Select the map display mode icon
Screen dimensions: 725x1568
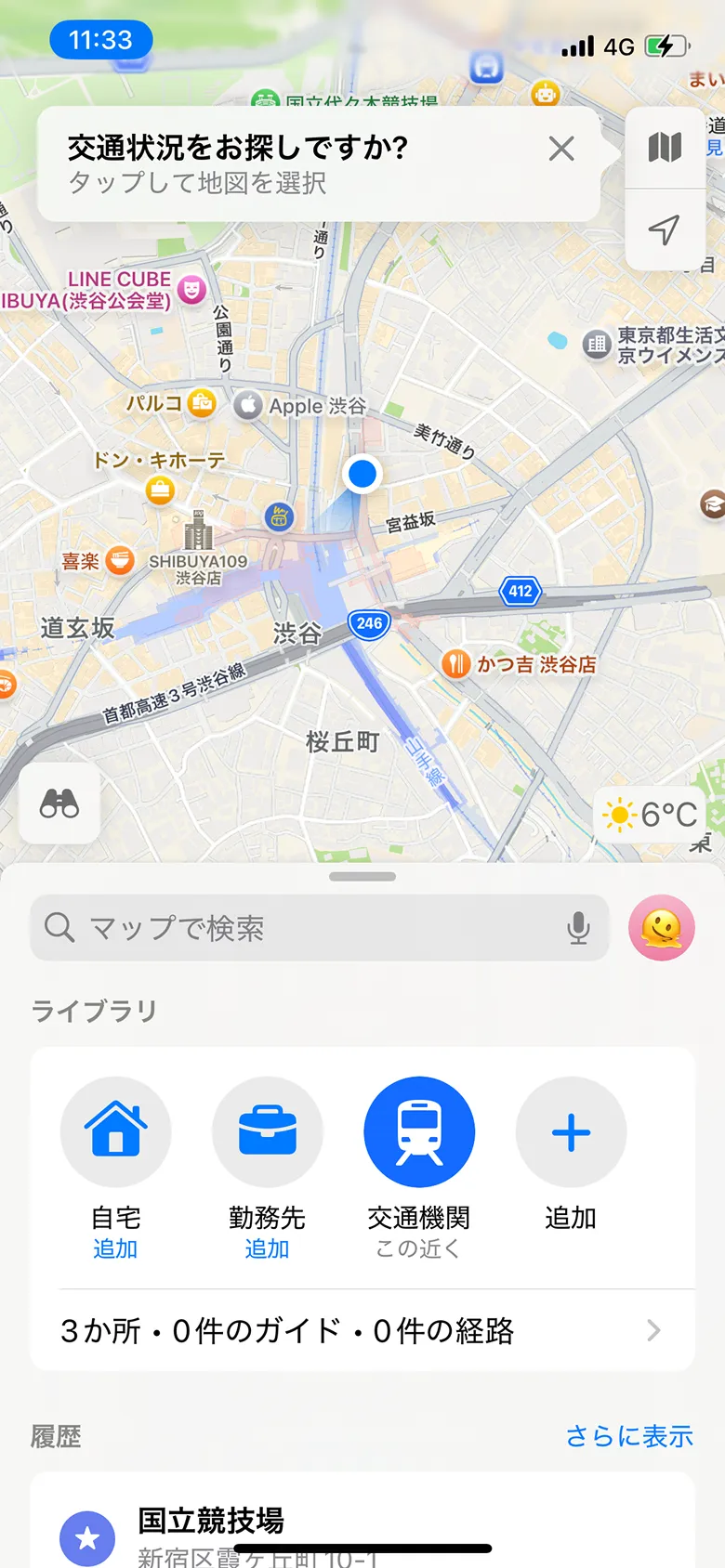point(666,147)
